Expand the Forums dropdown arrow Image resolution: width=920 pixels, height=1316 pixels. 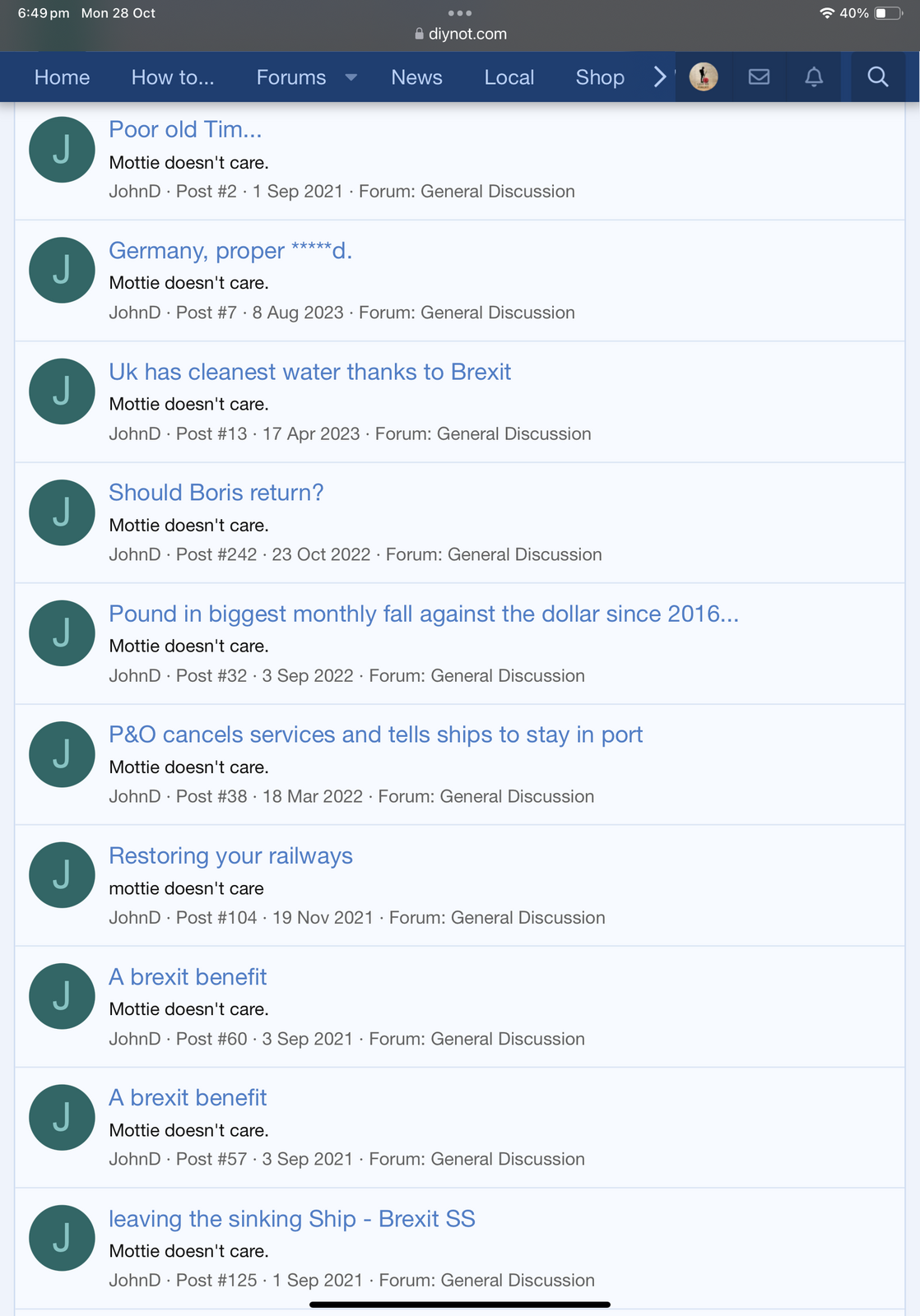[351, 77]
